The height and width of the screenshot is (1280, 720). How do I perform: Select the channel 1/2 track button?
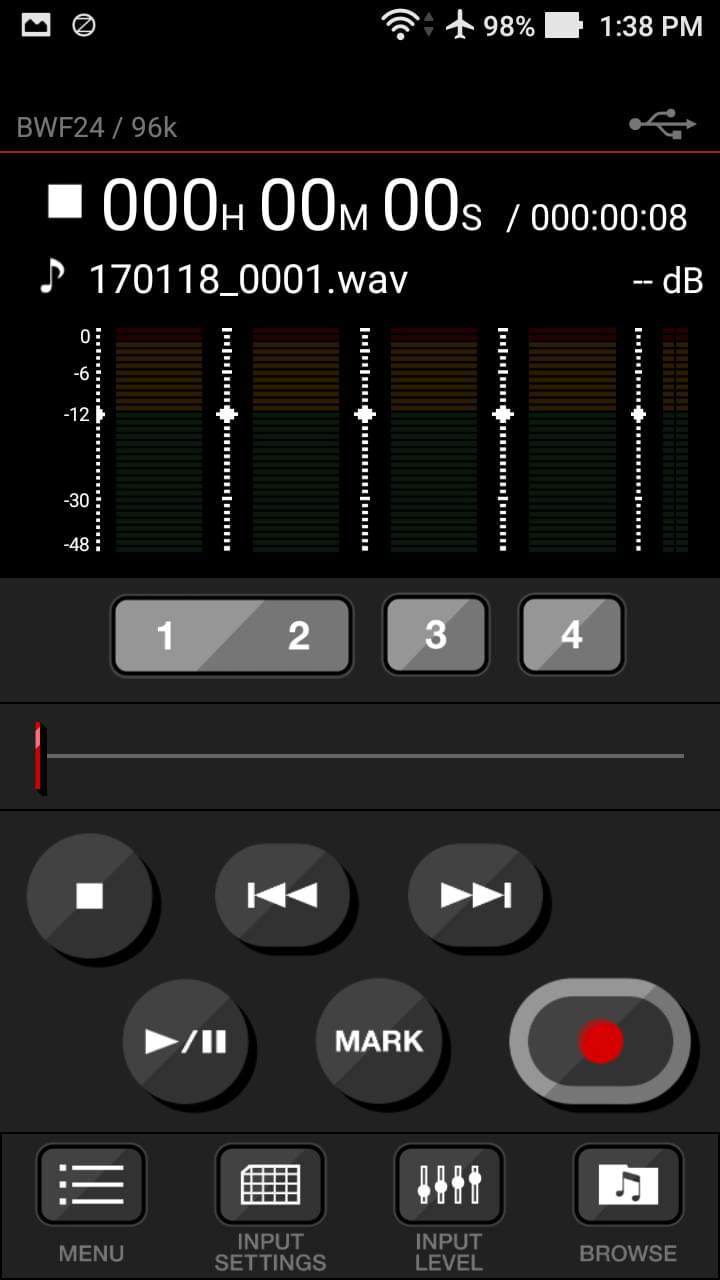point(232,636)
